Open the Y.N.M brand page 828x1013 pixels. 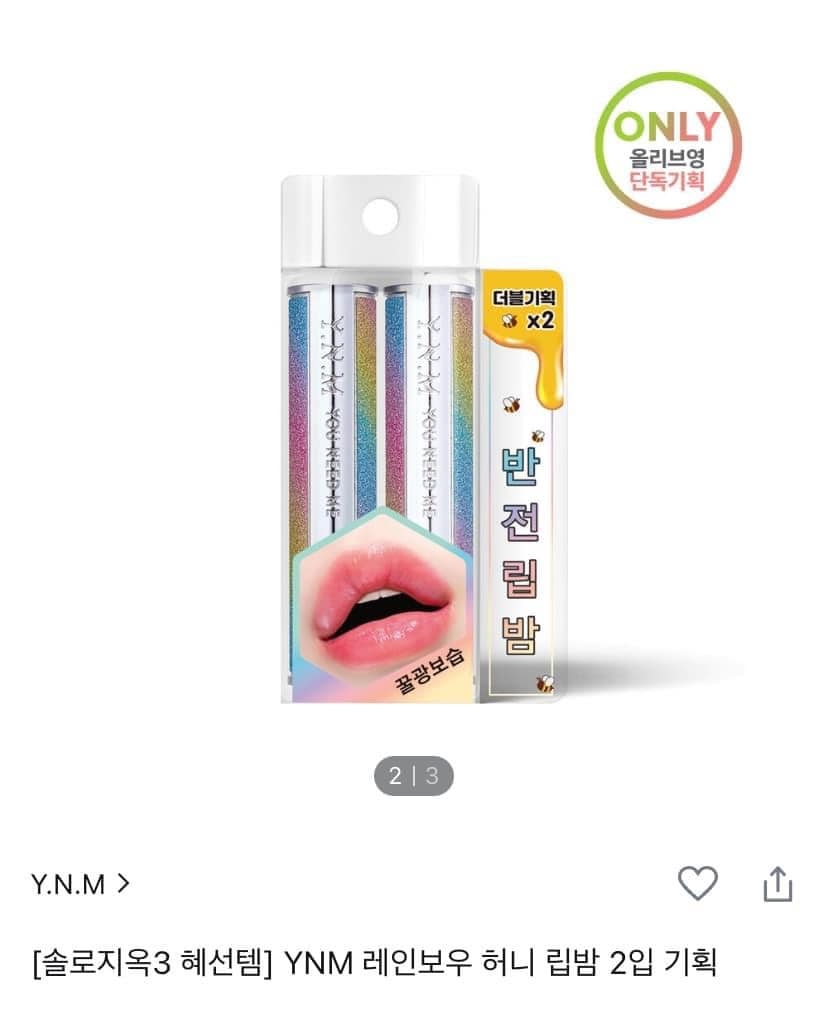81,884
